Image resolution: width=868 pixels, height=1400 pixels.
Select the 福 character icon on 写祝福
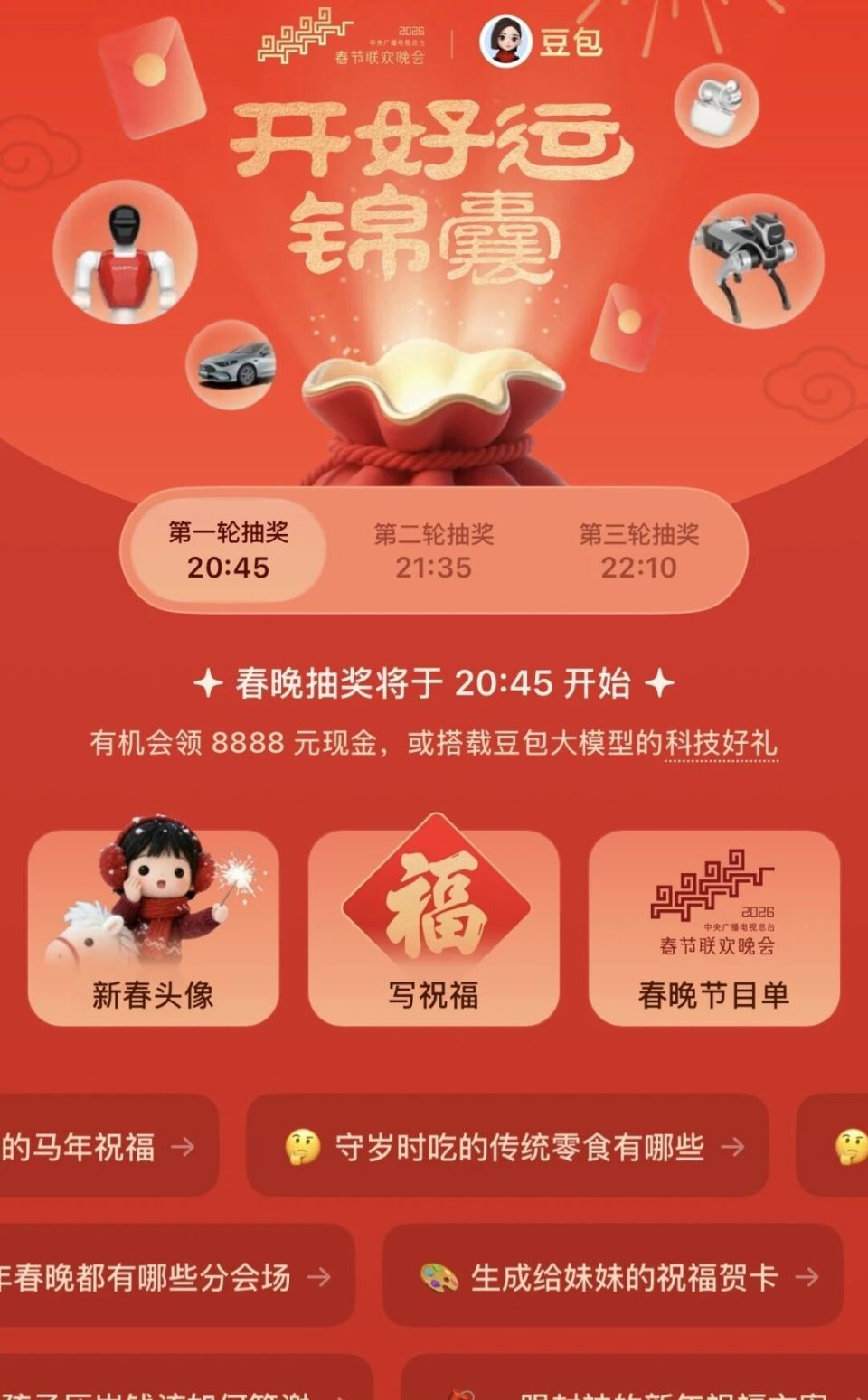click(x=434, y=904)
